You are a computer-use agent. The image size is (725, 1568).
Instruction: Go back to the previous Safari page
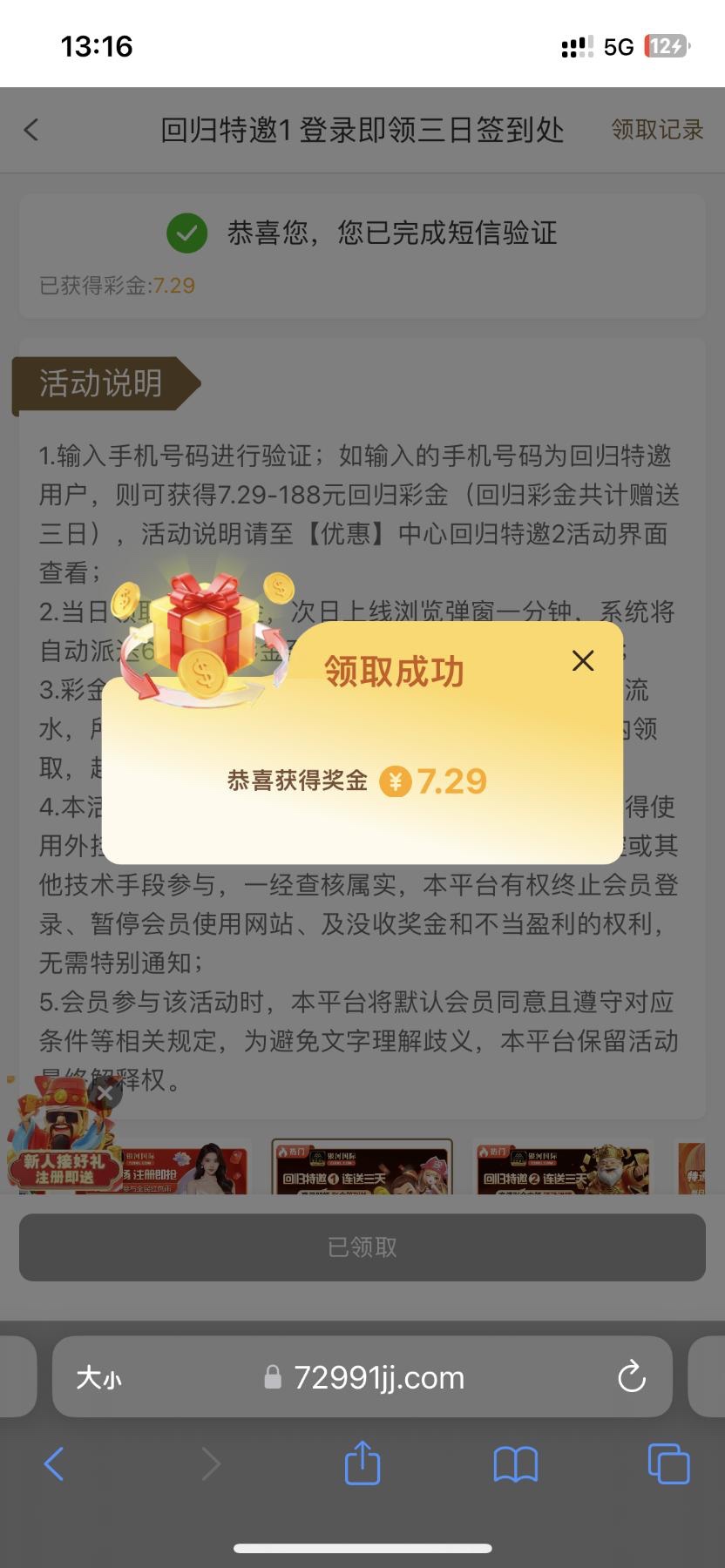(x=54, y=1464)
